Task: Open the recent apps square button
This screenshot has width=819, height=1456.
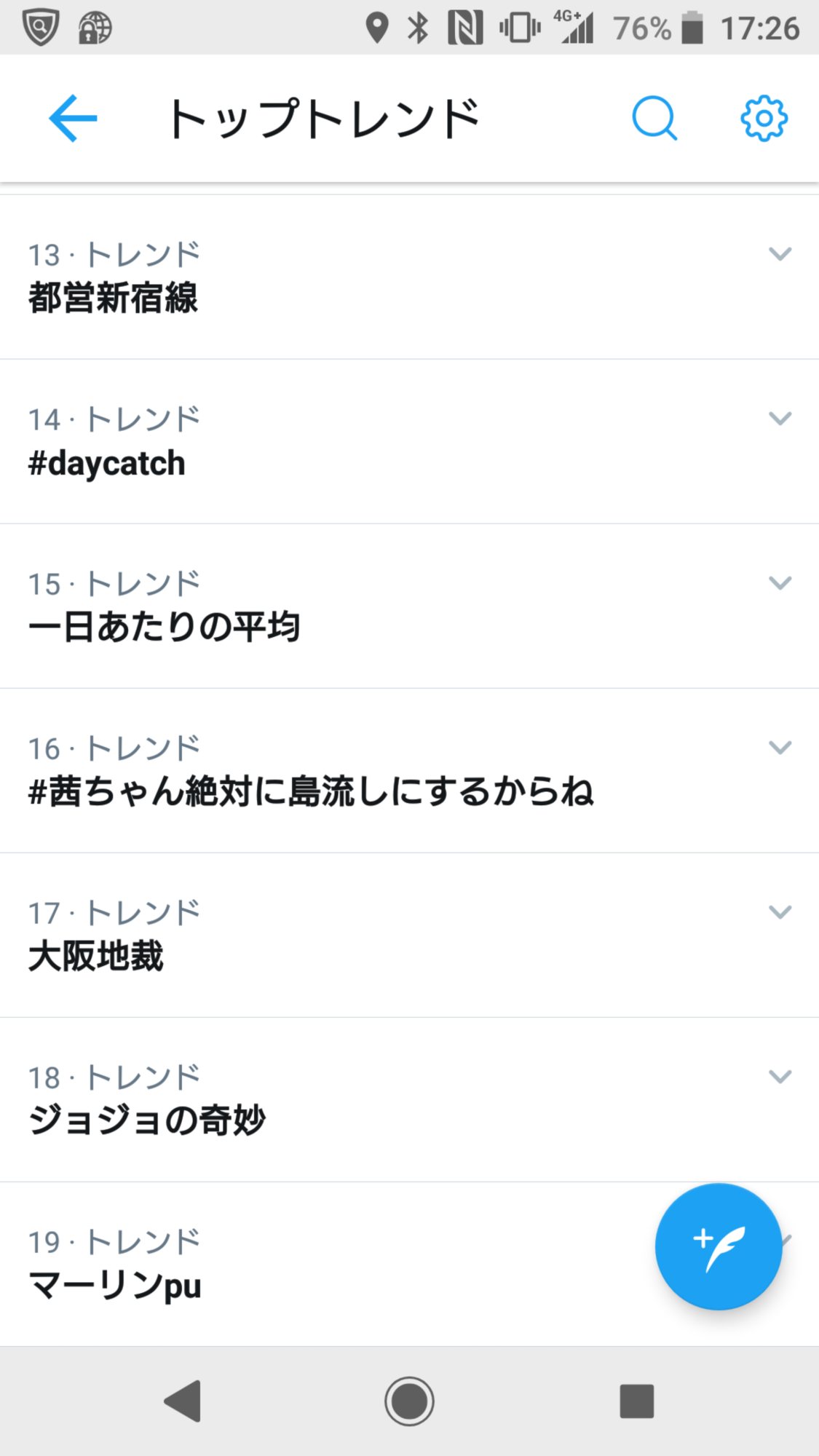Action: 636,1401
